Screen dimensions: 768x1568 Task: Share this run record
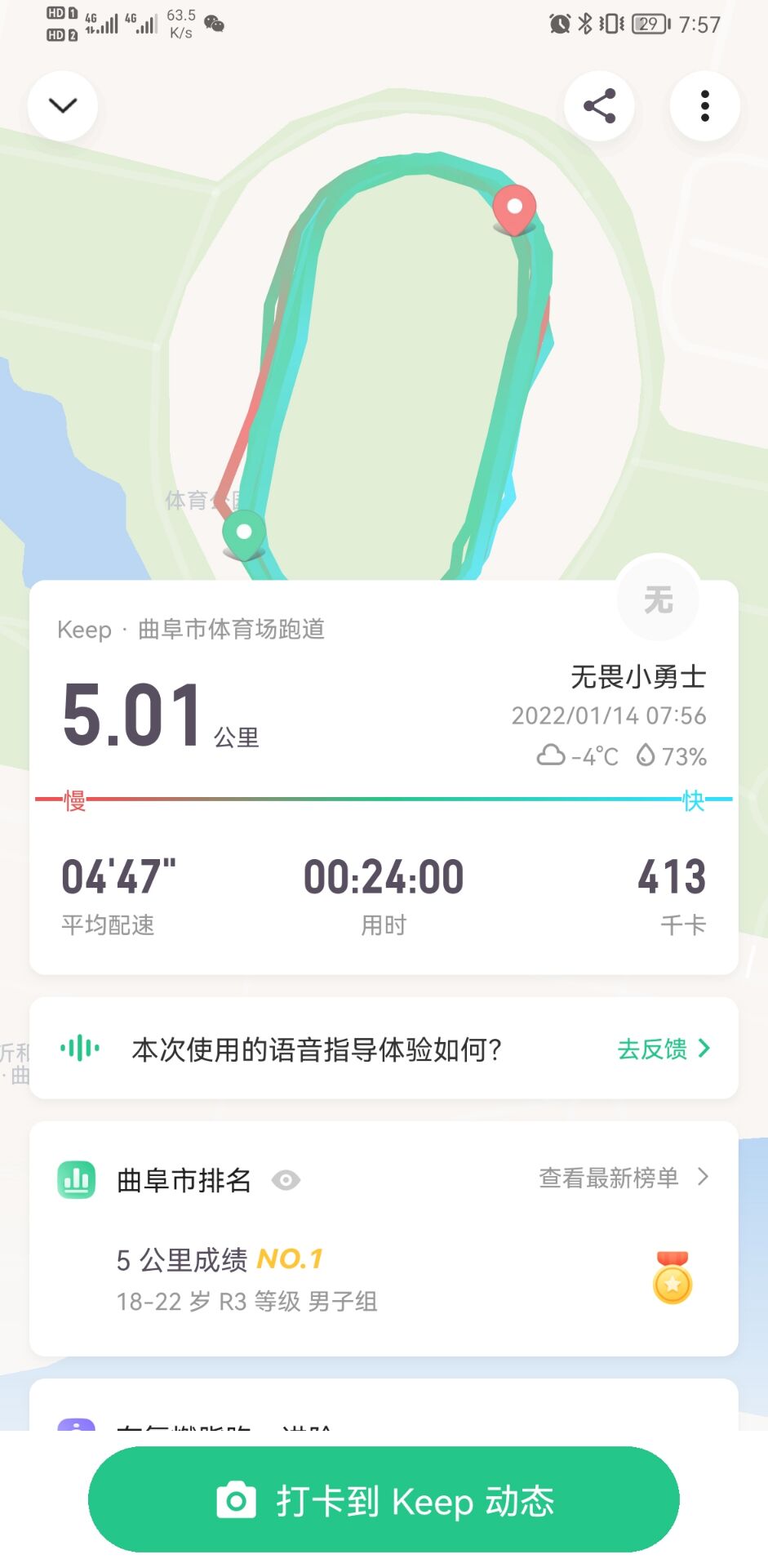point(599,106)
